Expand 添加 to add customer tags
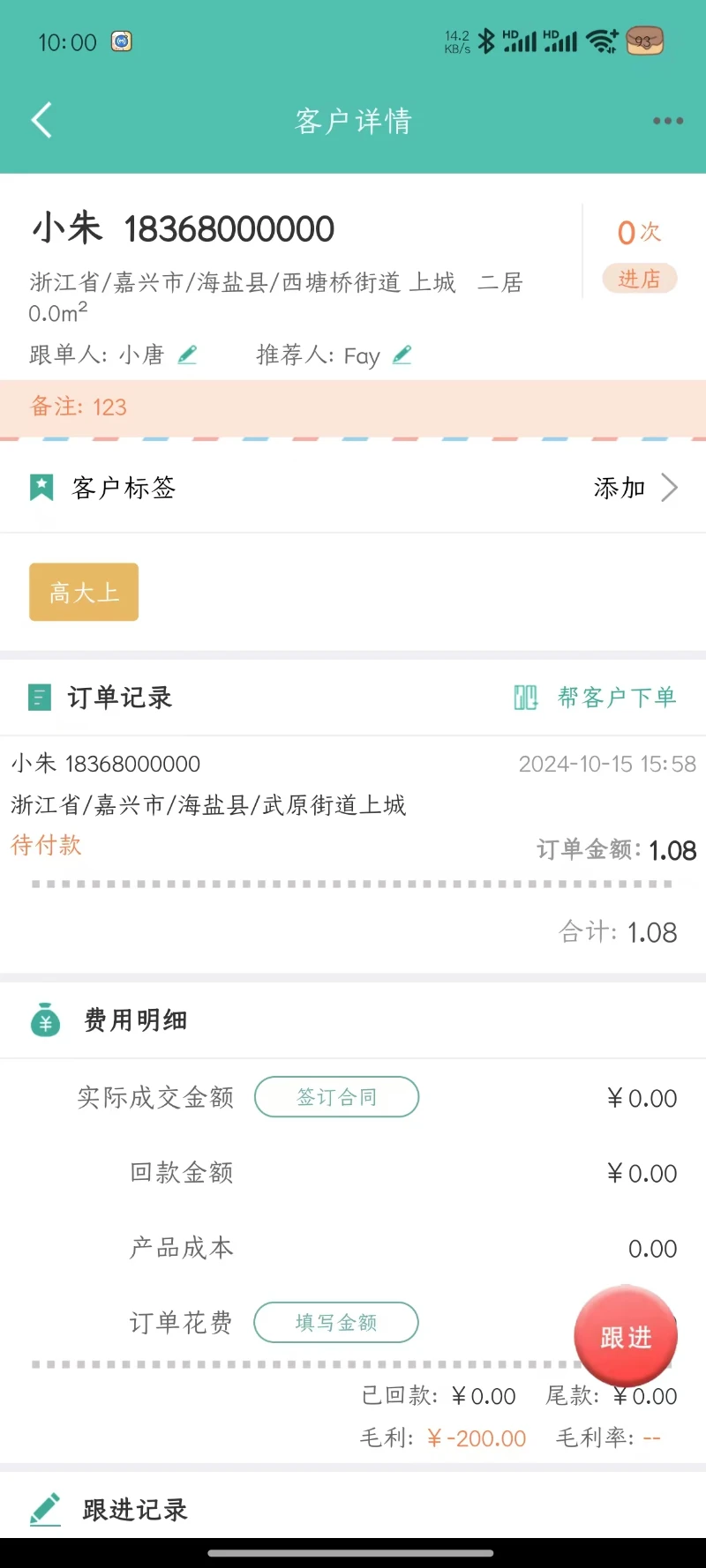The width and height of the screenshot is (706, 1568). 619,486
